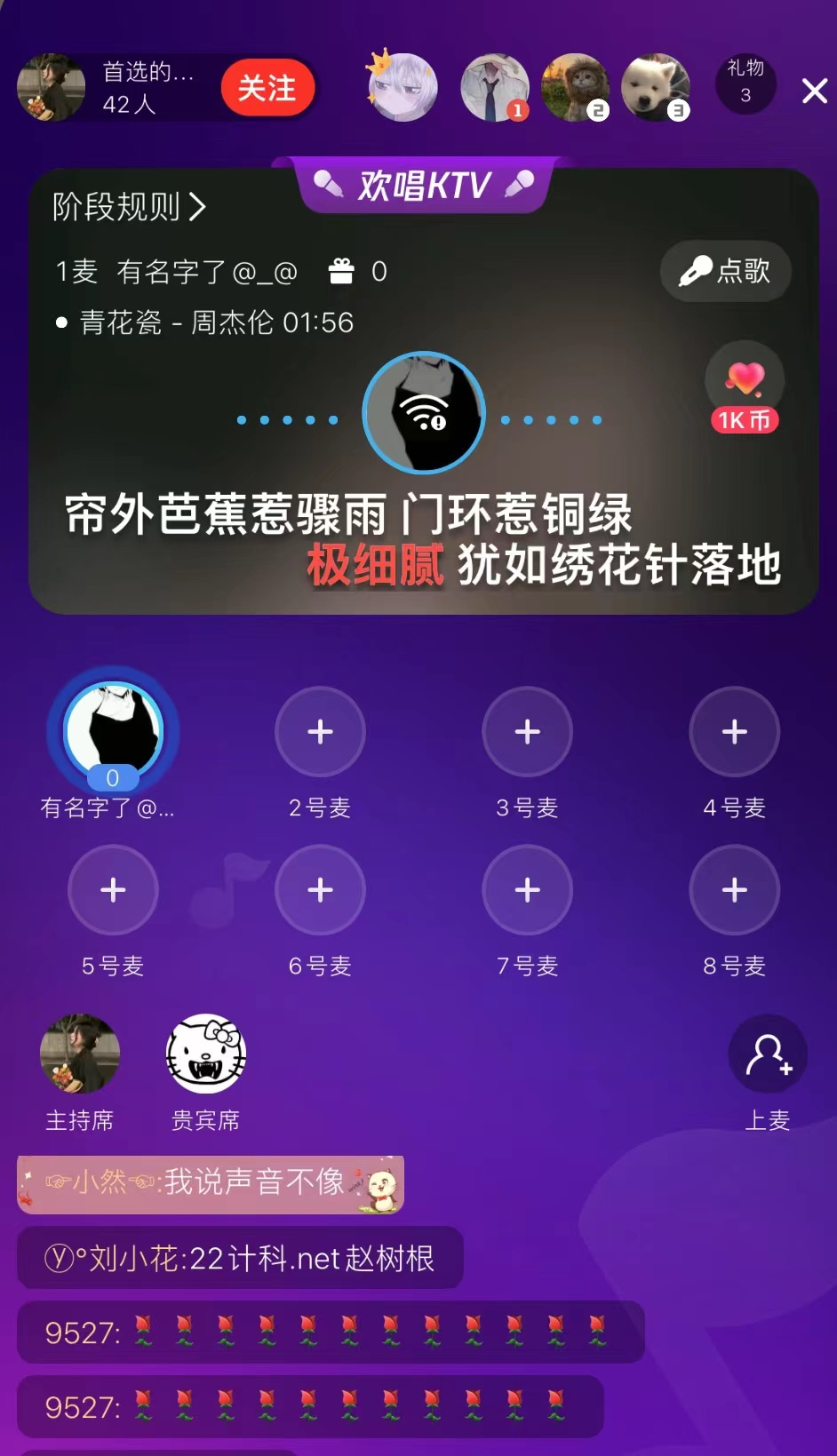This screenshot has height=1456, width=837.
Task: Join the 4号麦 mic seat
Action: tap(734, 732)
